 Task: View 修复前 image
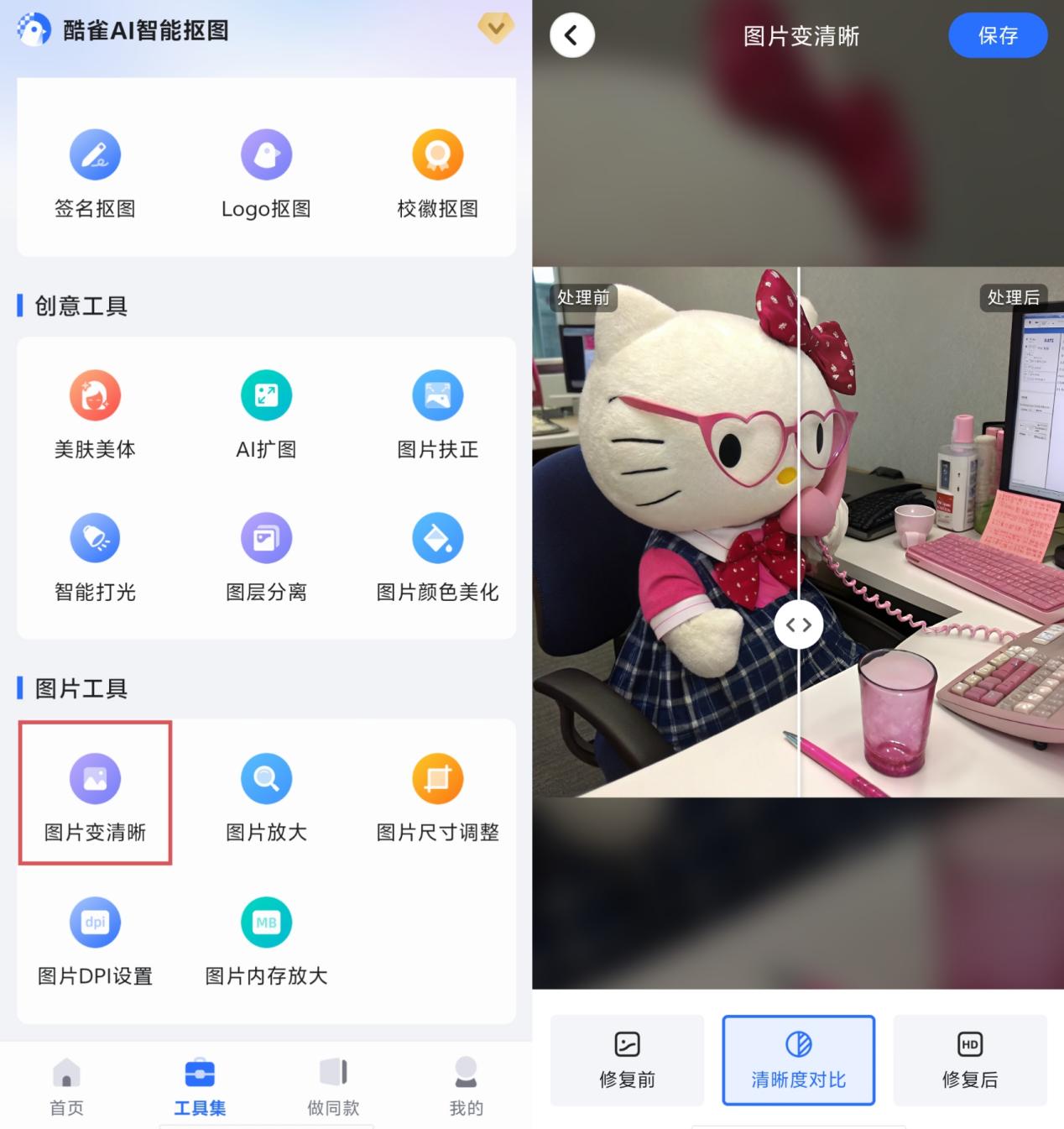[627, 1060]
